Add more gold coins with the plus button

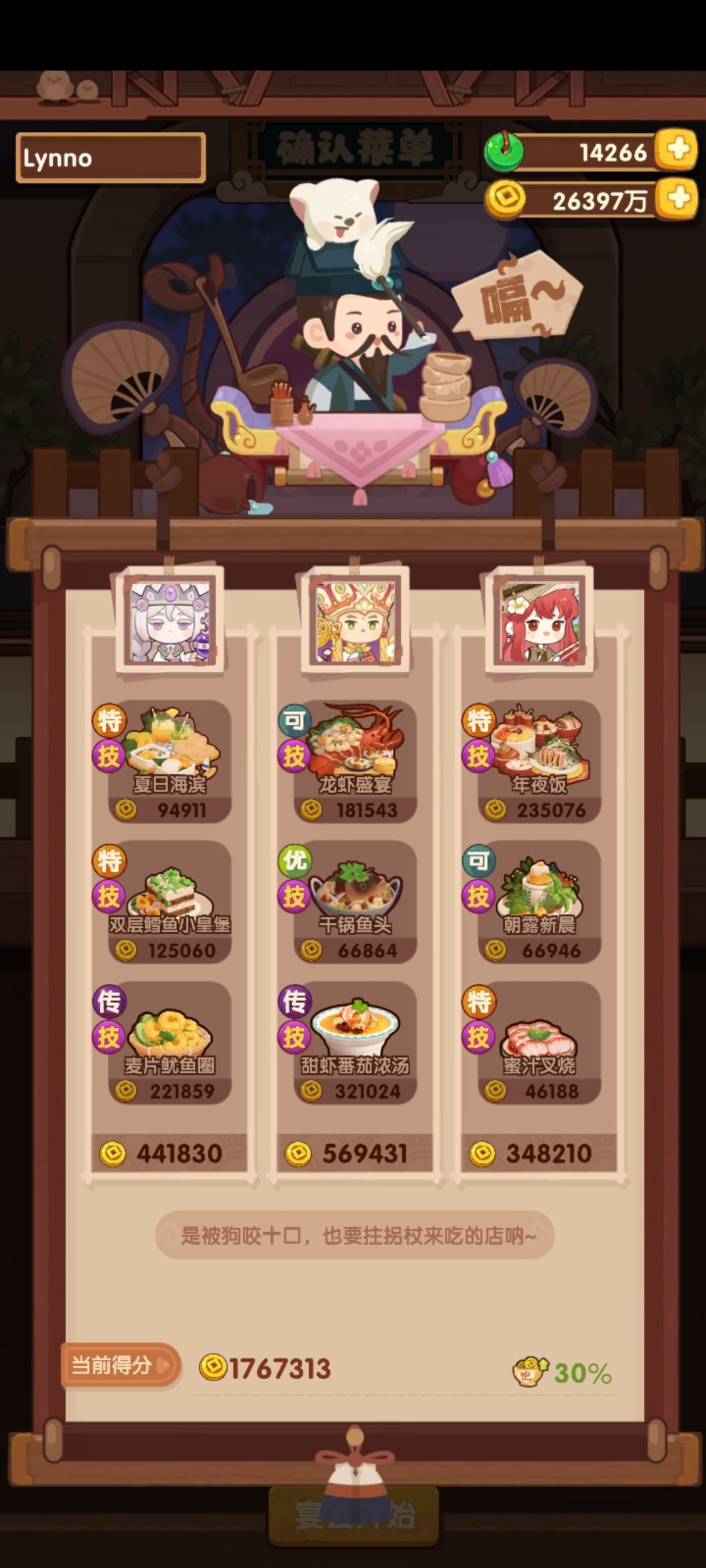(x=677, y=198)
